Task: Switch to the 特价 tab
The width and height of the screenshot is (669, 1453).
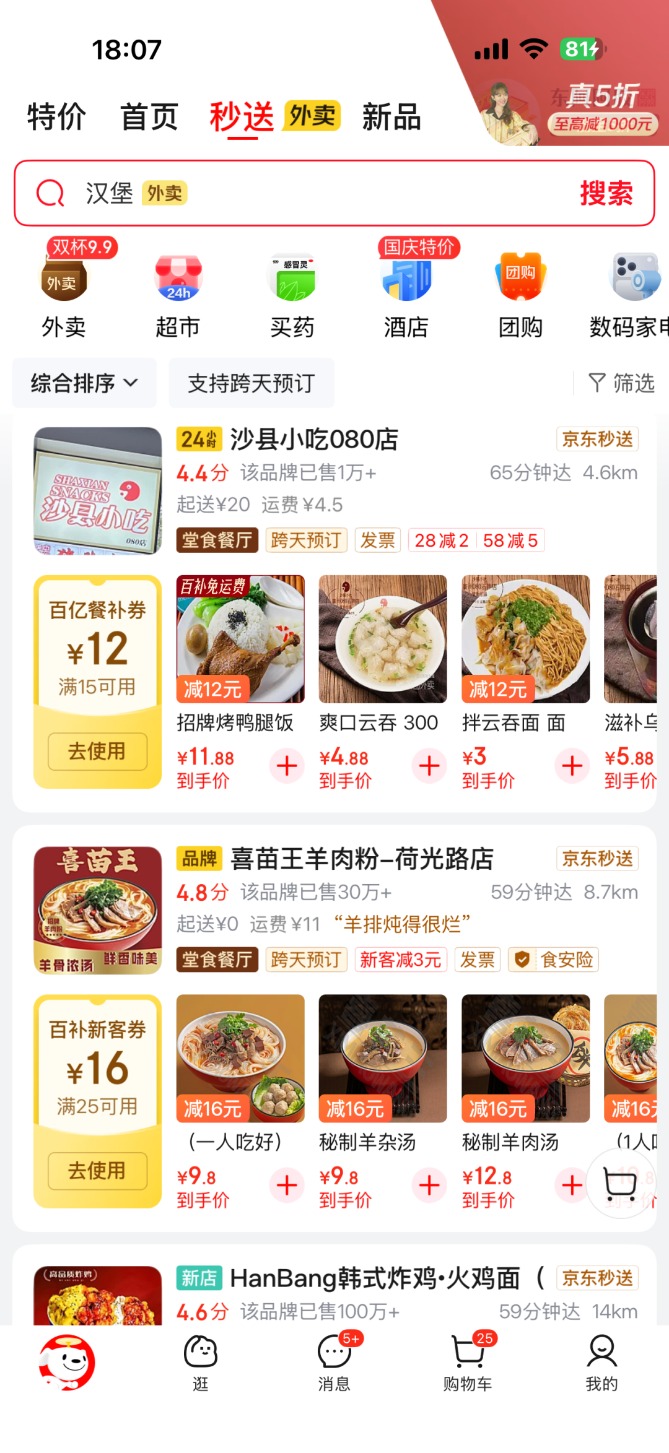Action: point(57,117)
